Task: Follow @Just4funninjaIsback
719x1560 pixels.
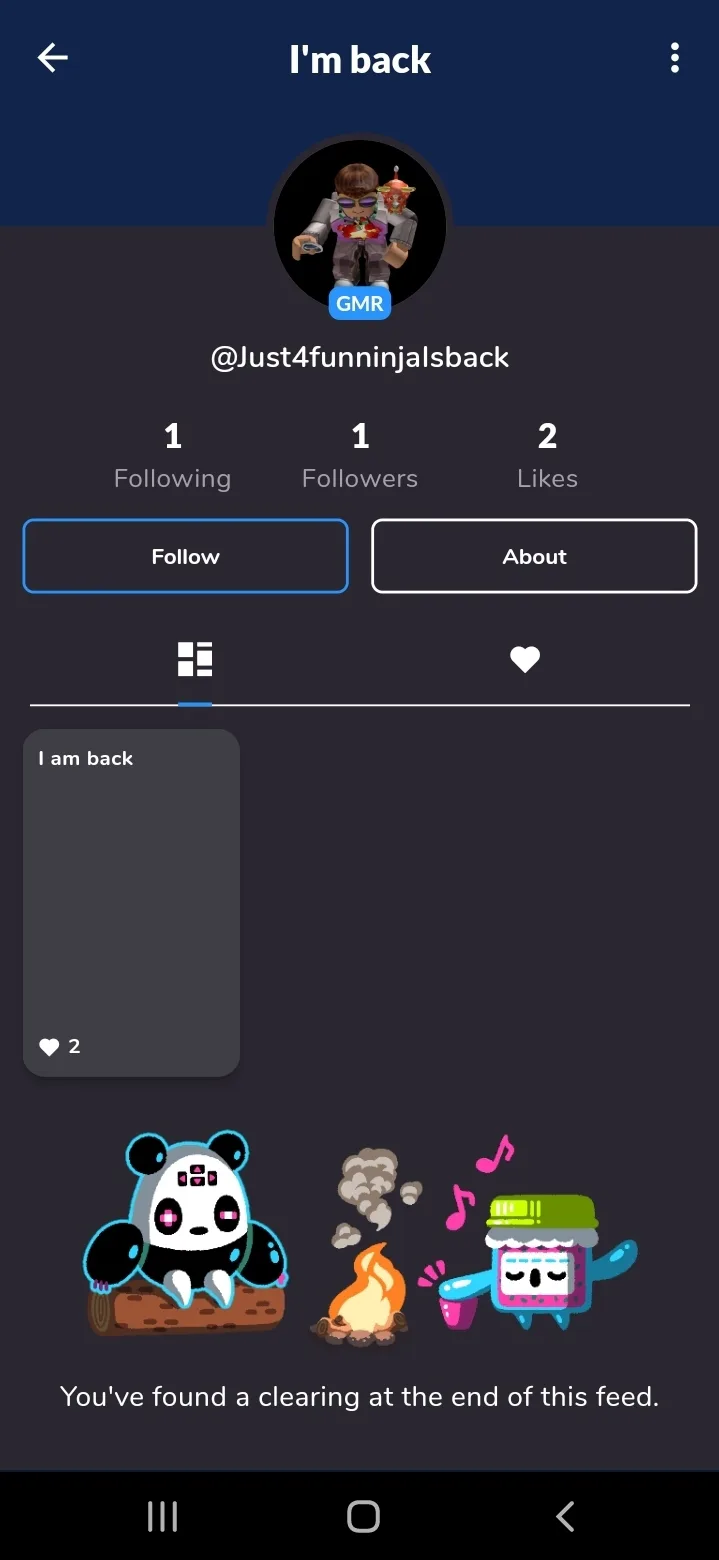Action: click(185, 556)
